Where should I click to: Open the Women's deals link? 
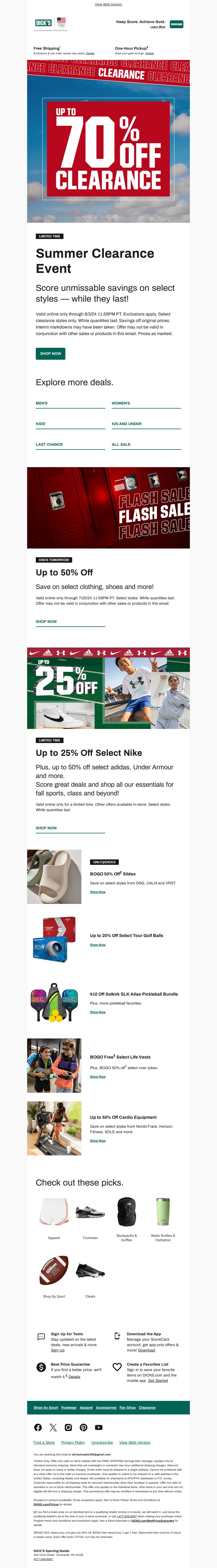[x=121, y=403]
